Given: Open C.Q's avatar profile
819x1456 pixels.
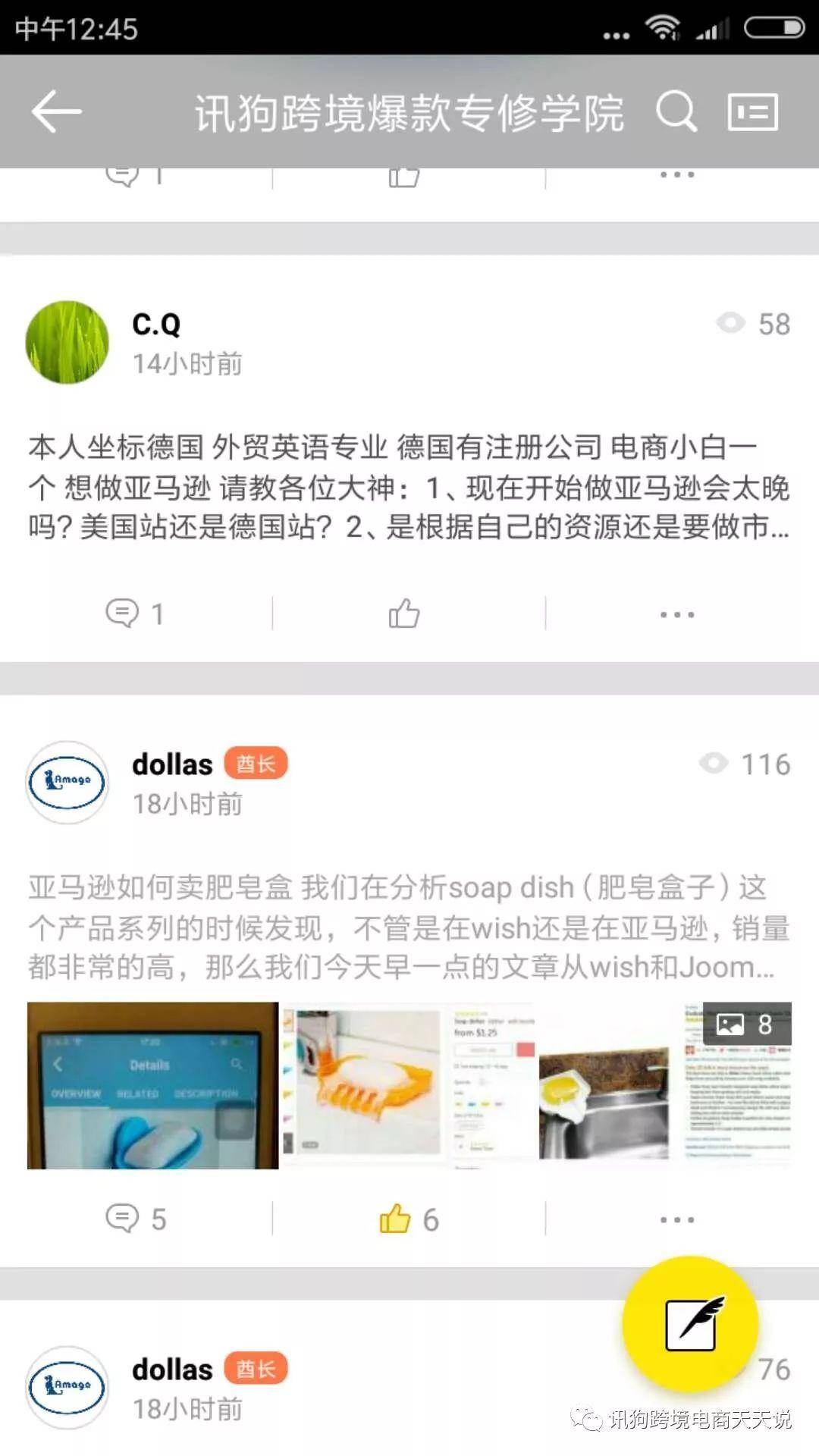Looking at the screenshot, I should pyautogui.click(x=67, y=343).
